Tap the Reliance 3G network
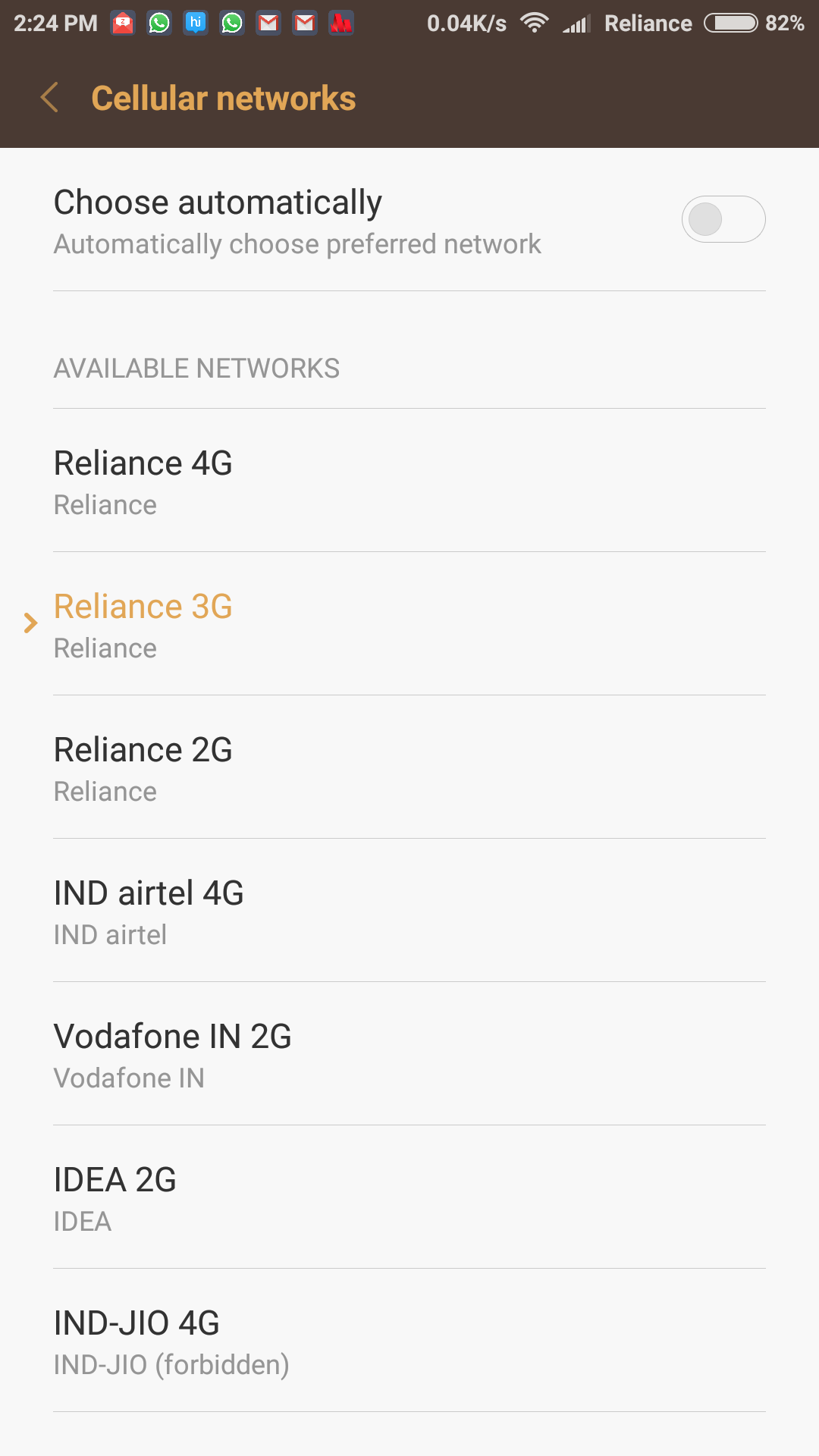 point(409,624)
